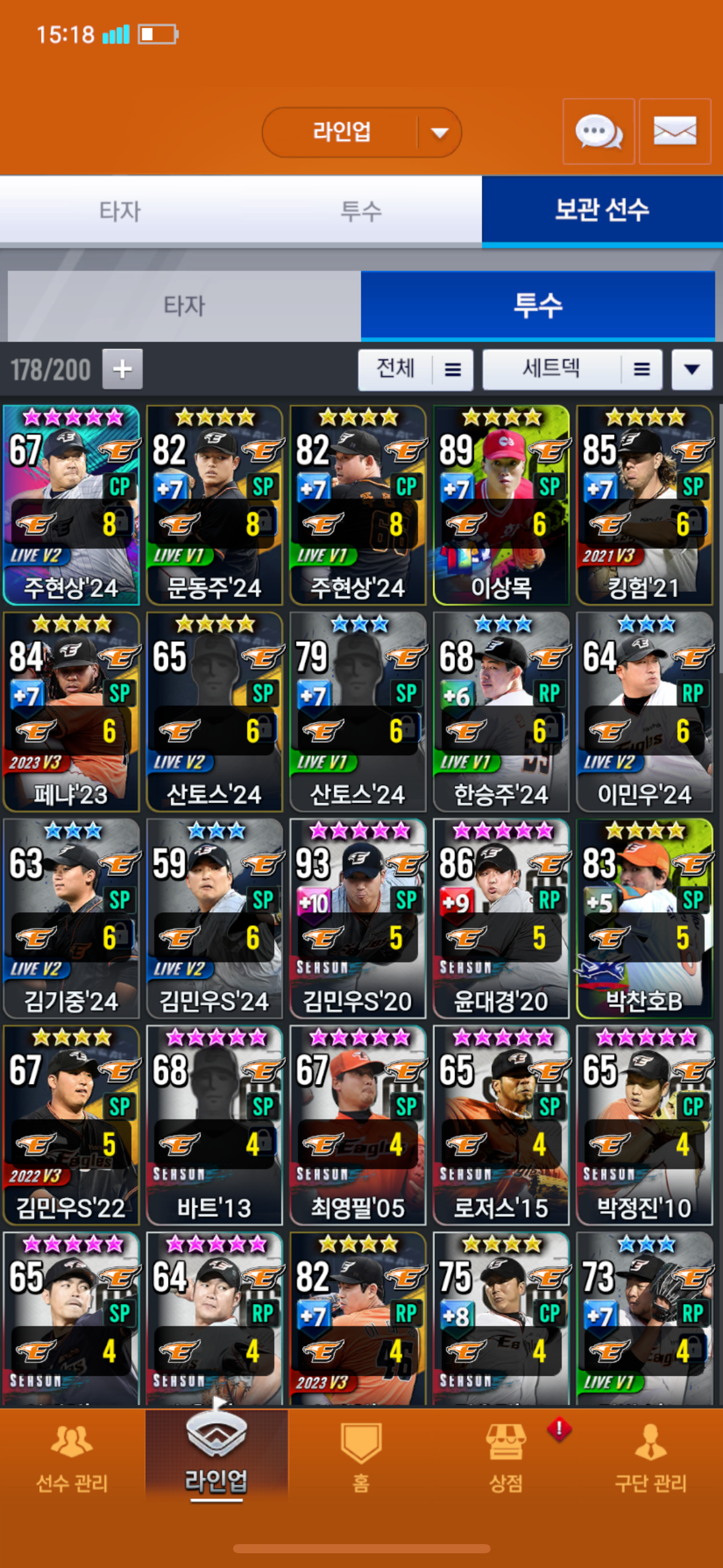Open the chat bubble icon
The image size is (723, 1568).
(599, 131)
